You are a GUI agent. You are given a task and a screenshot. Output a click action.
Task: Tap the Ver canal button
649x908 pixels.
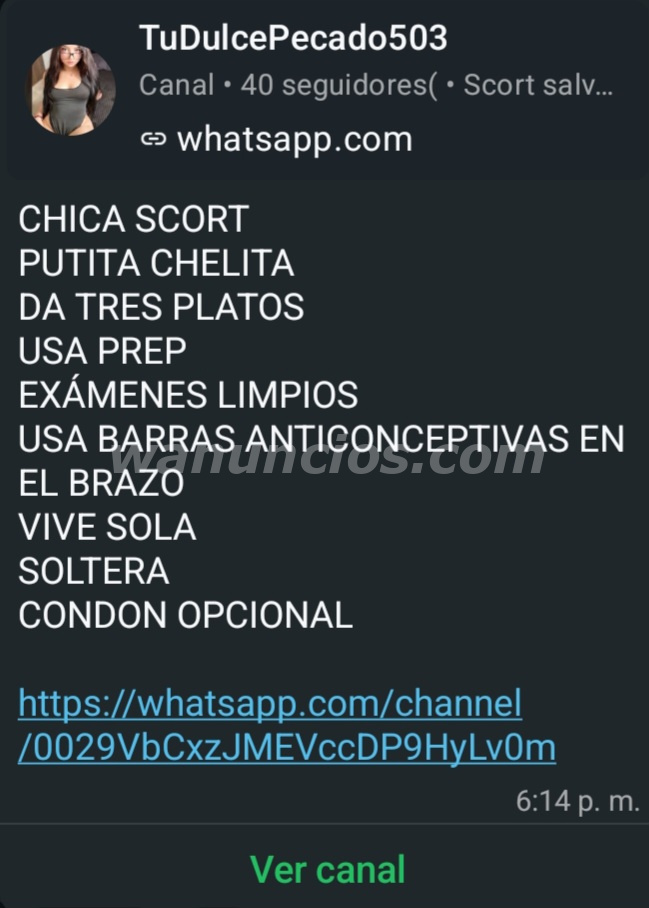click(327, 868)
